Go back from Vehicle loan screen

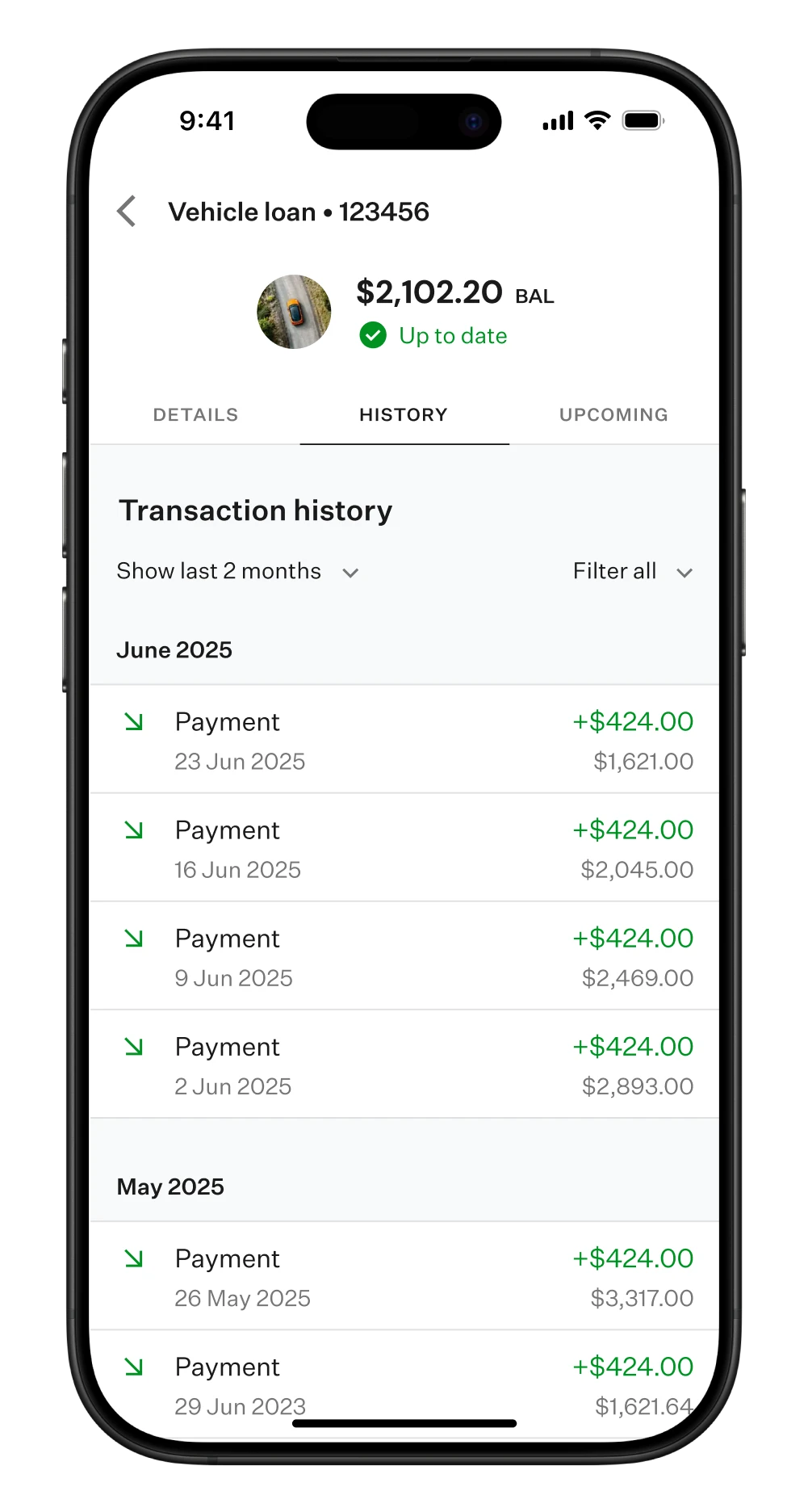pos(127,212)
